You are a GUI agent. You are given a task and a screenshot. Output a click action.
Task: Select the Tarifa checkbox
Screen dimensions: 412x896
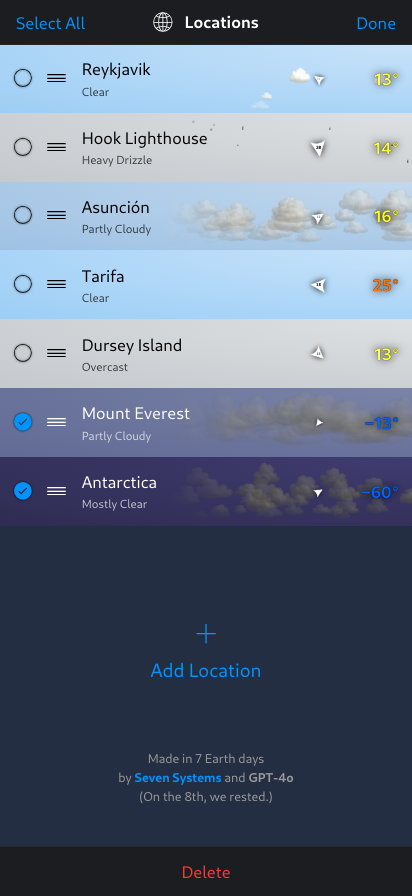23,284
